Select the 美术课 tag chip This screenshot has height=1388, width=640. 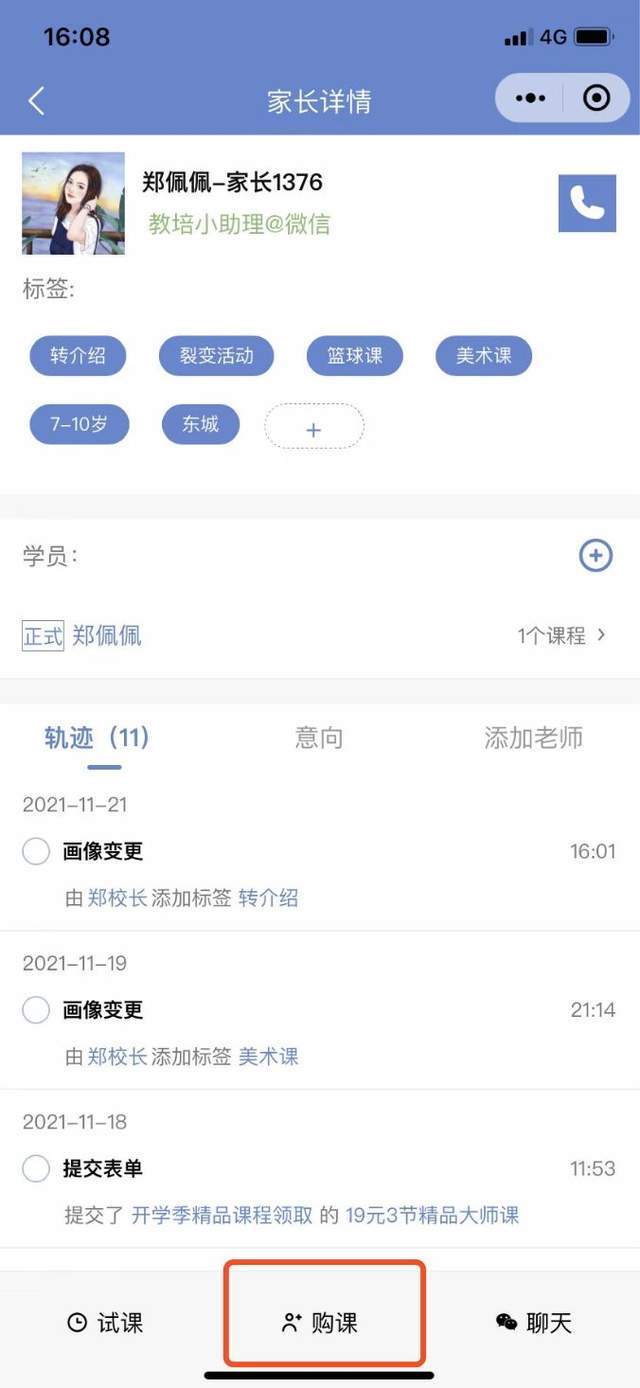(484, 355)
